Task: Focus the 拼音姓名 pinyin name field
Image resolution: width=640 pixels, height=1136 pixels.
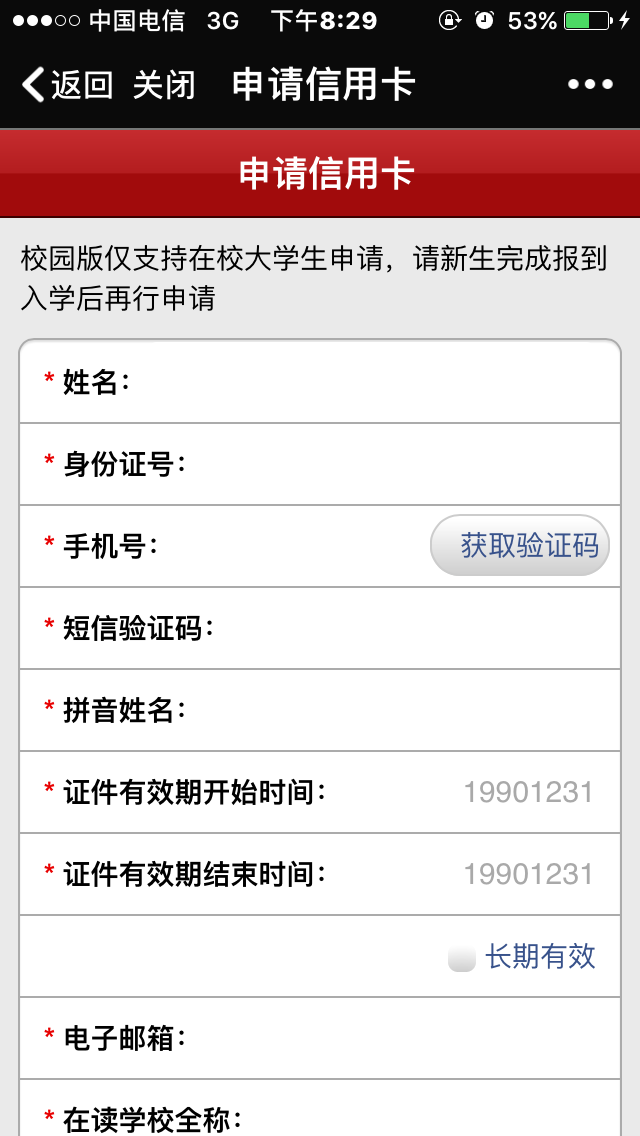Action: (x=400, y=710)
